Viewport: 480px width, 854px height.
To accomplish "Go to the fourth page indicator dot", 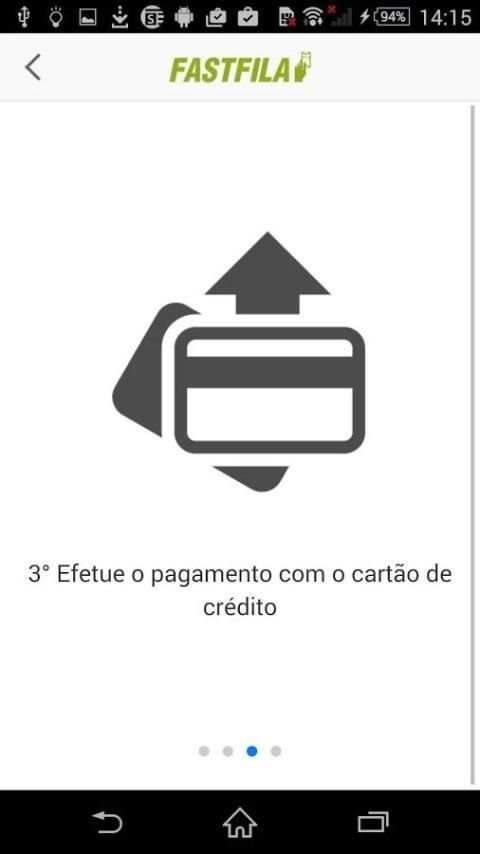I will click(x=276, y=751).
